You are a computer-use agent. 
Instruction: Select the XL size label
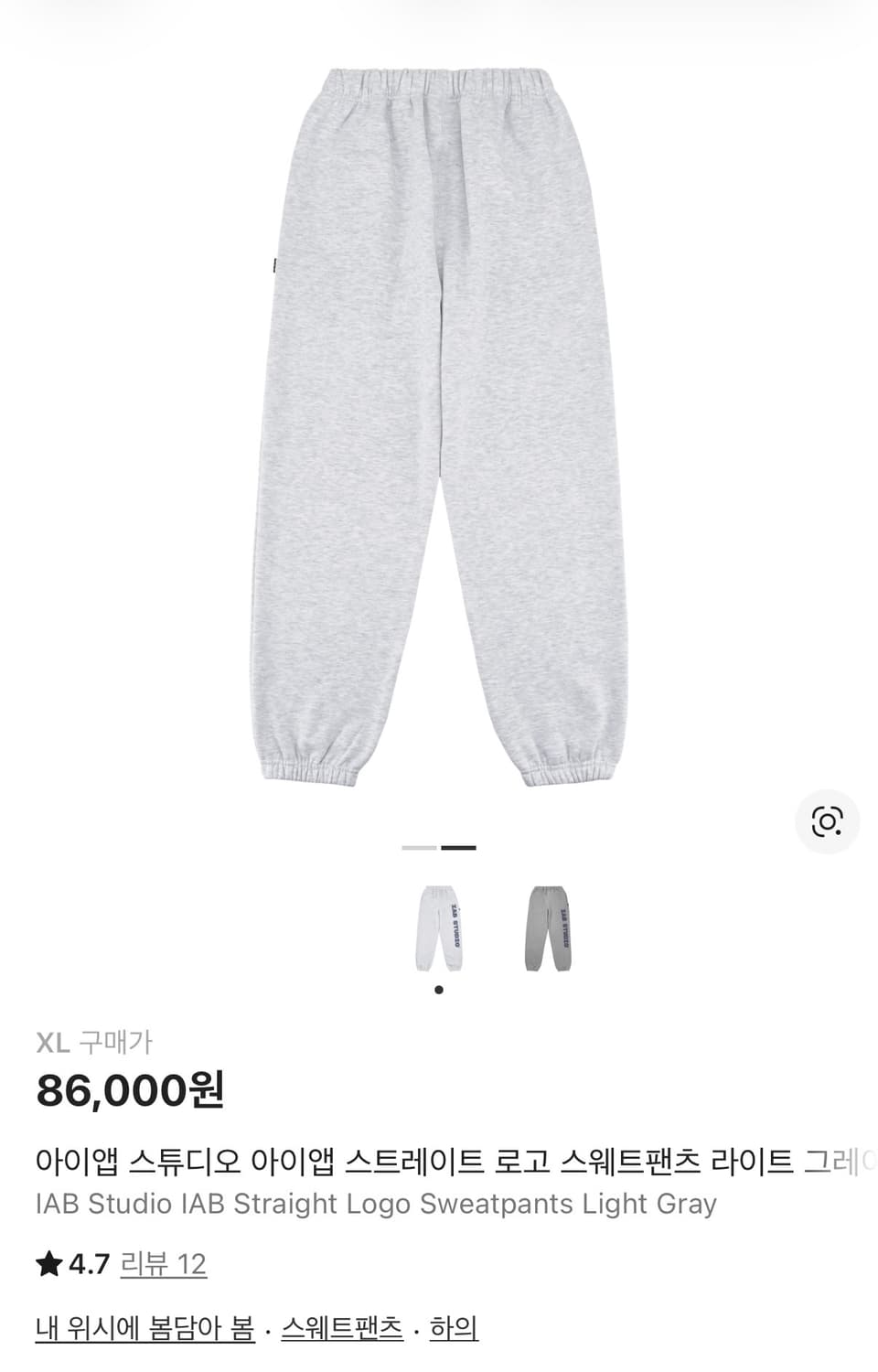[52, 1040]
